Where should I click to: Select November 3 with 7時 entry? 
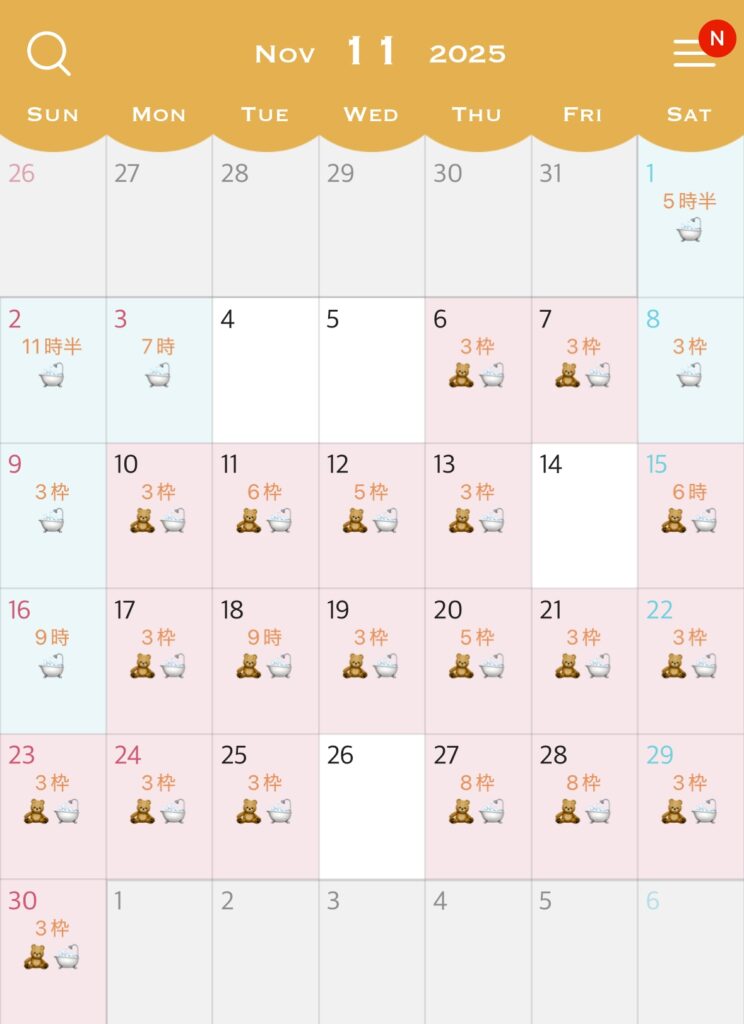pos(158,370)
